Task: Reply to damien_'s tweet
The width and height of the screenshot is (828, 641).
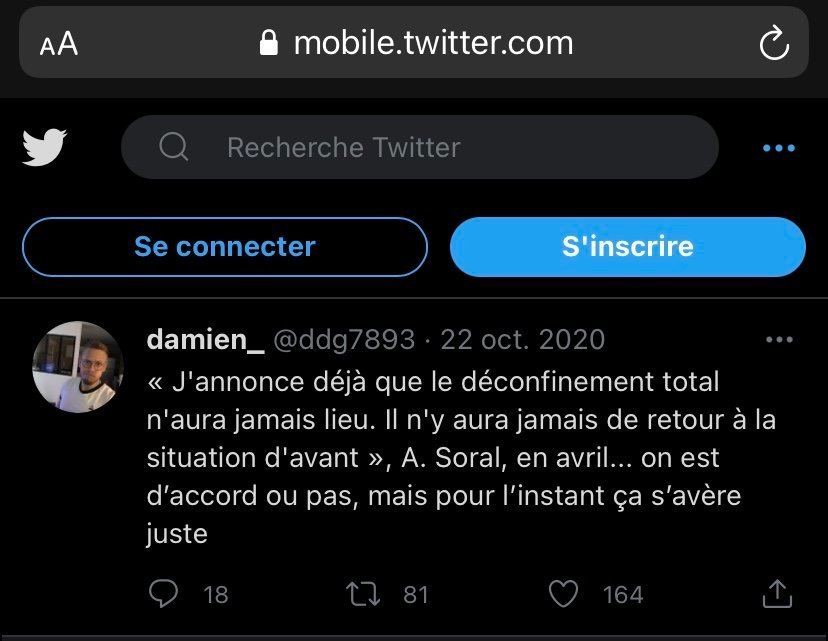Action: pos(164,594)
